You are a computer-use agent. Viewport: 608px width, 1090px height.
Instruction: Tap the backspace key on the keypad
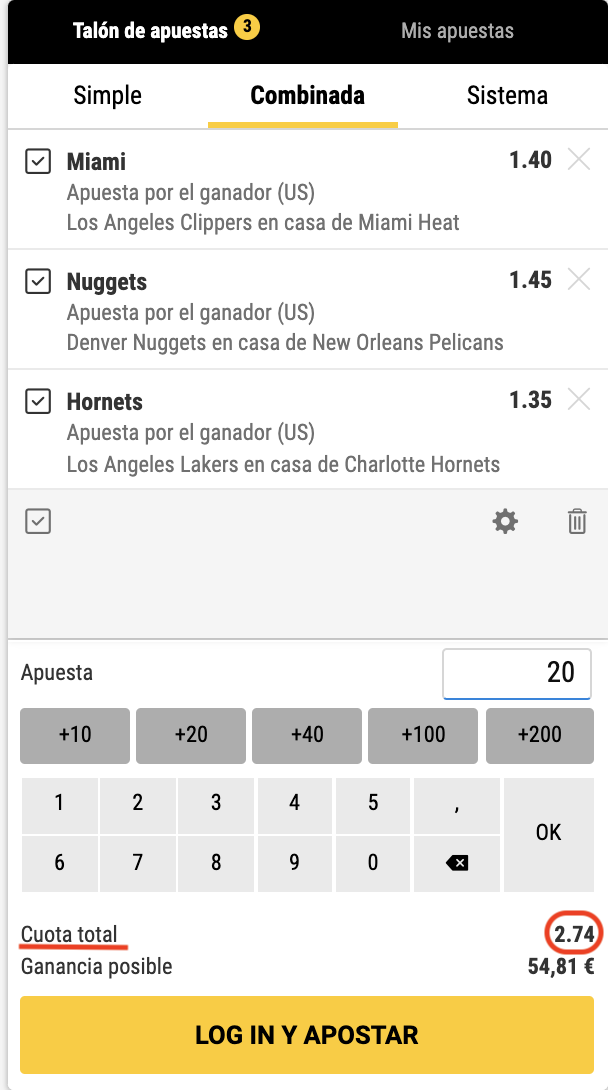pyautogui.click(x=456, y=863)
